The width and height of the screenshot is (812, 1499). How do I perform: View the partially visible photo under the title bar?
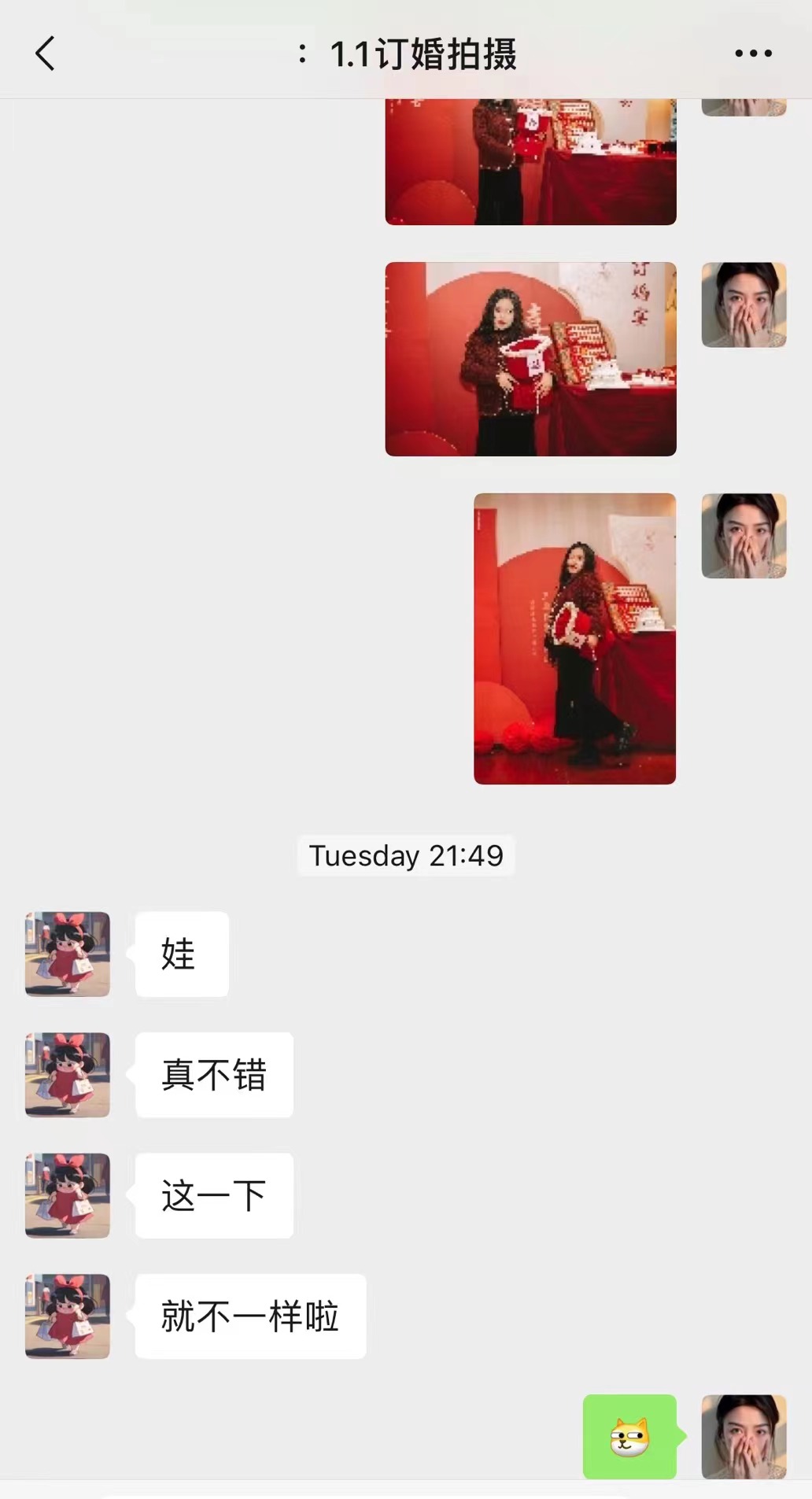[x=530, y=162]
